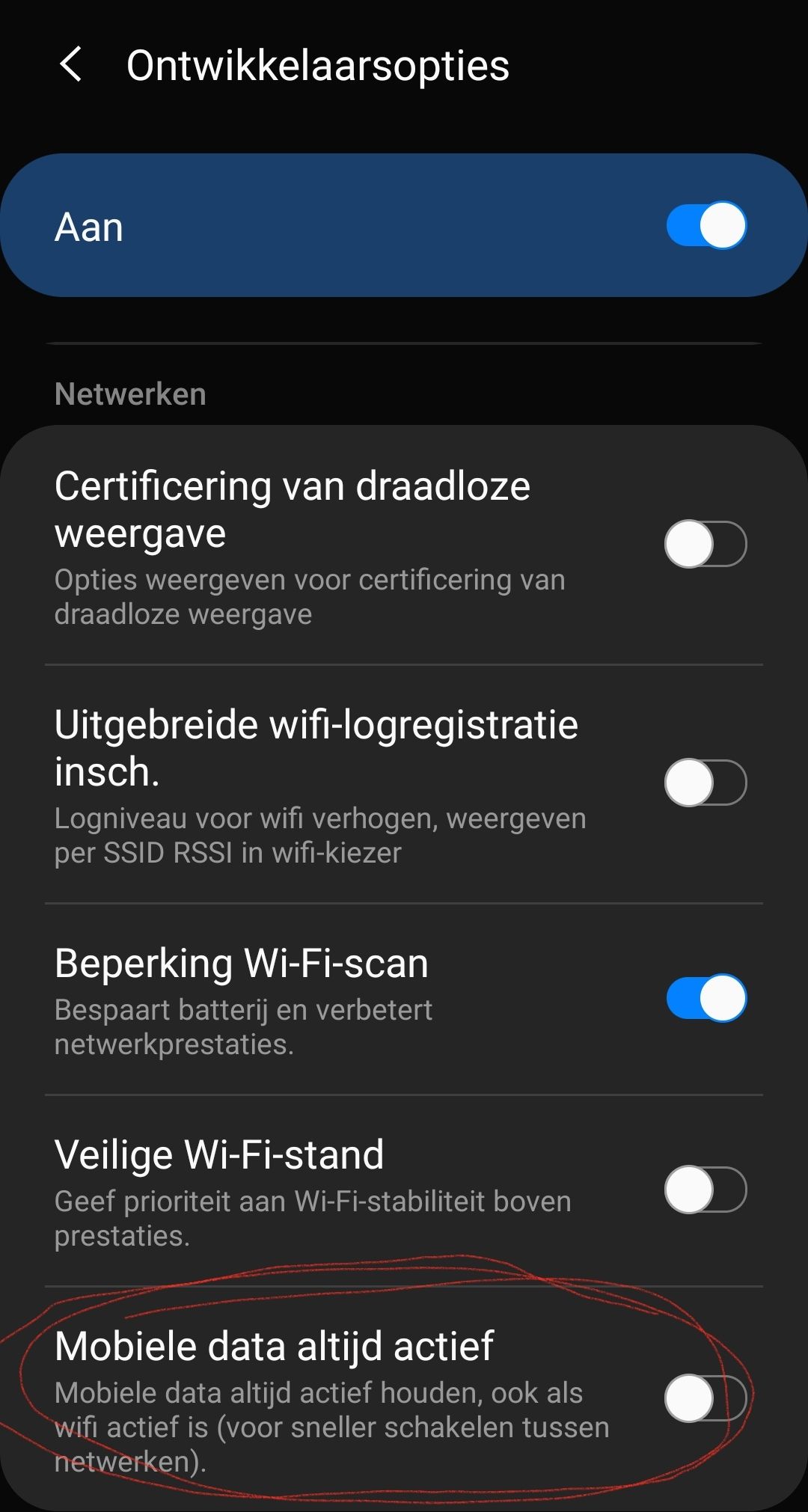Disable Beperking Wi-Fi-scan
This screenshot has height=1512, width=808.
coord(706,998)
